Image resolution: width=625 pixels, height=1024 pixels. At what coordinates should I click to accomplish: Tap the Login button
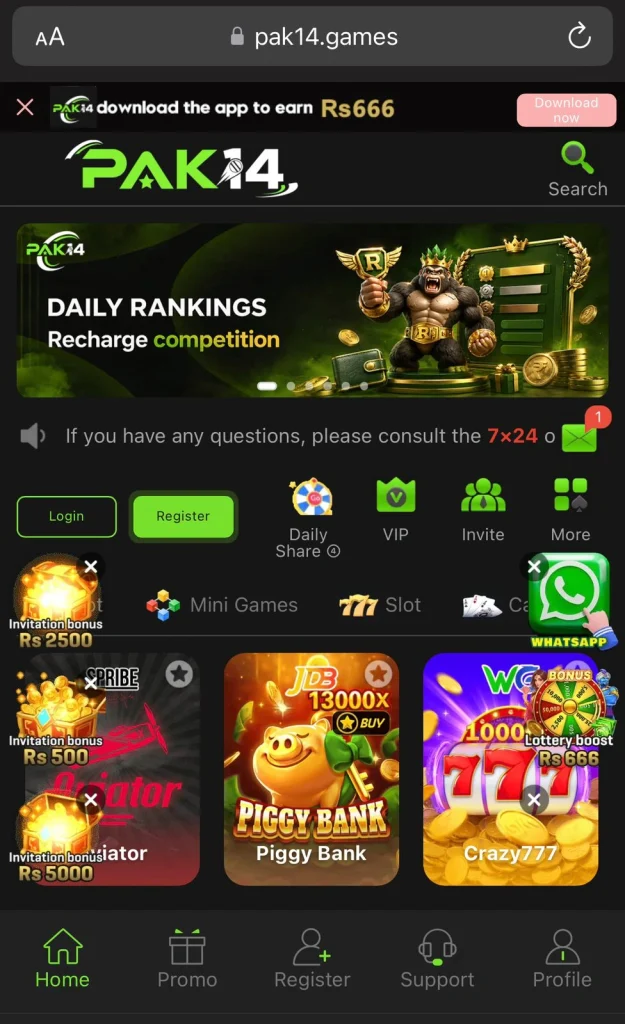tap(67, 516)
